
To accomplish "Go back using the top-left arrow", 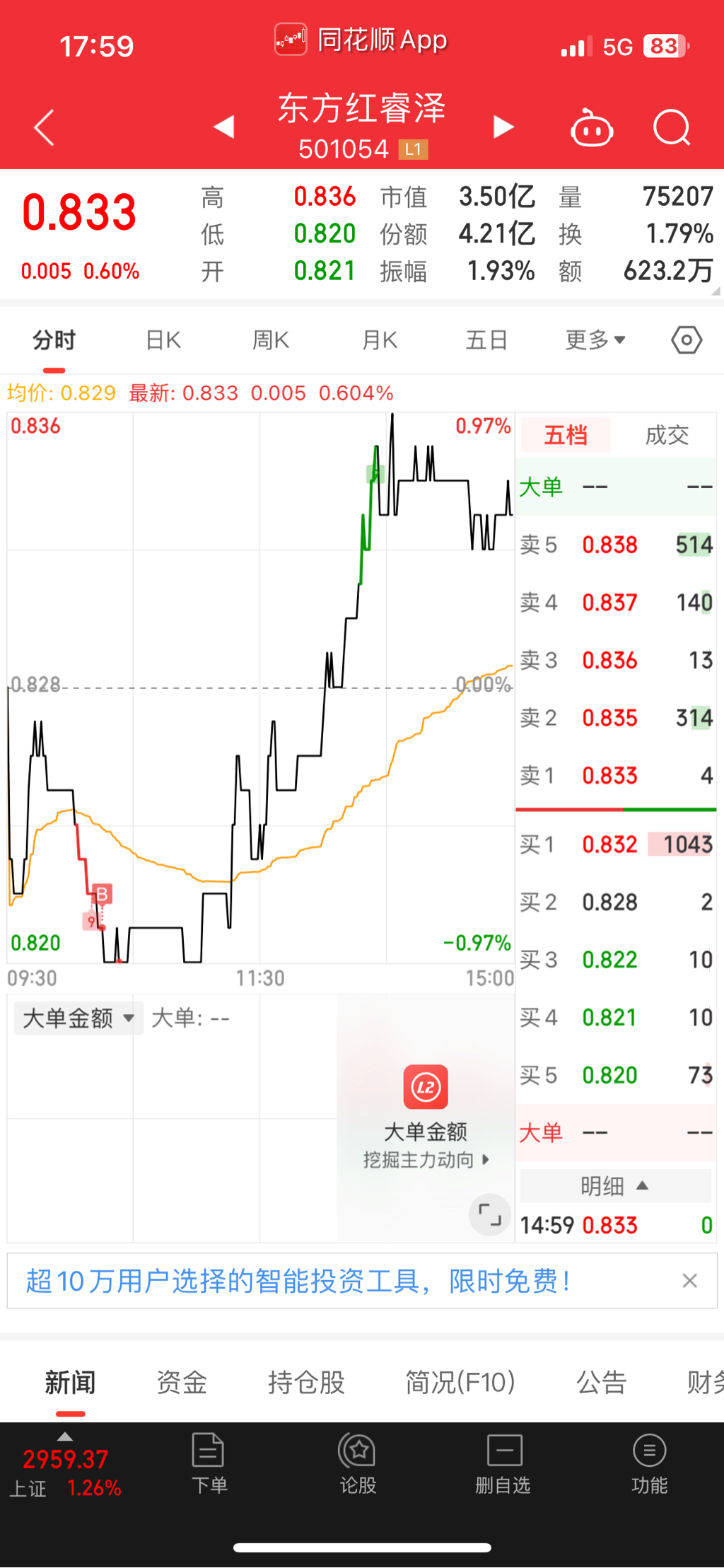I will (x=44, y=127).
